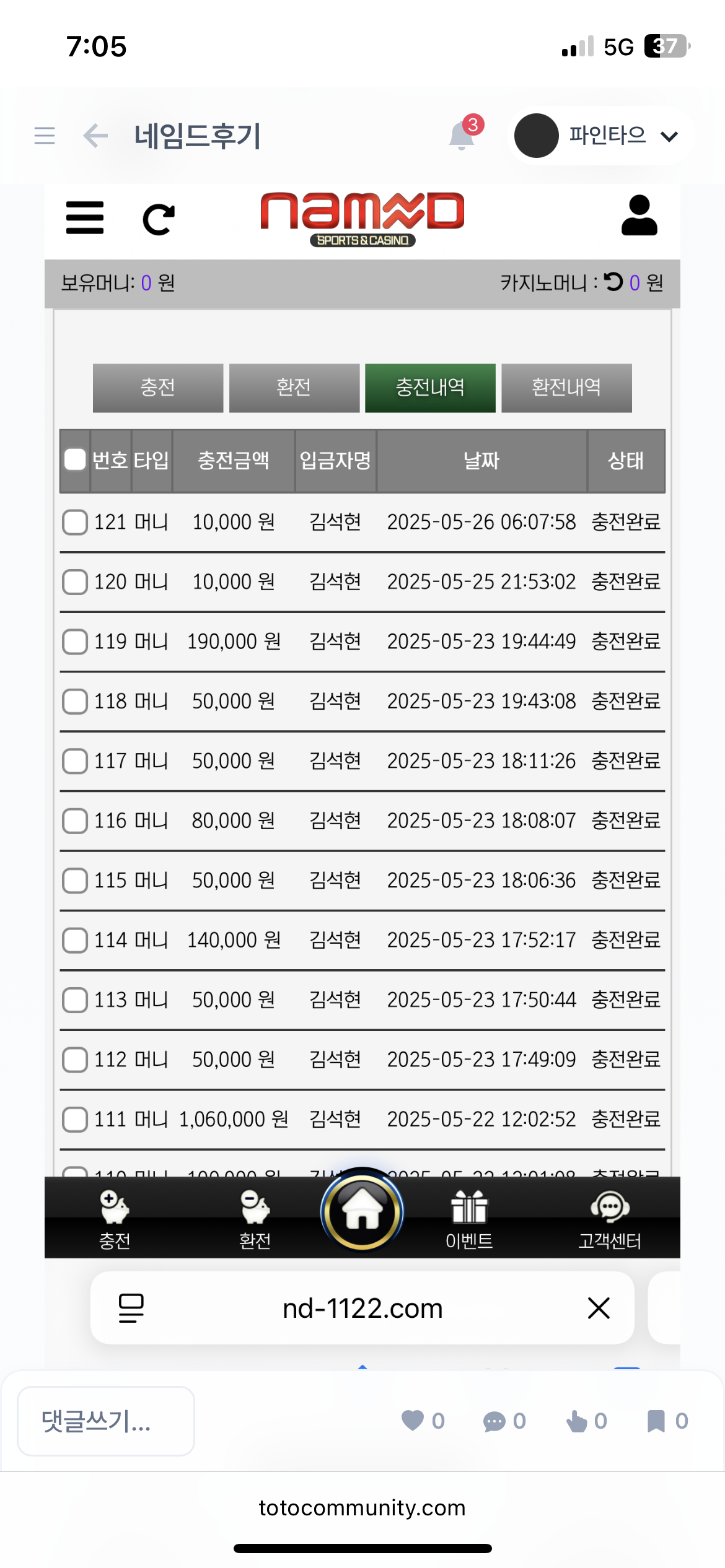
Task: Go back from 네임드후기 post
Action: [x=95, y=136]
